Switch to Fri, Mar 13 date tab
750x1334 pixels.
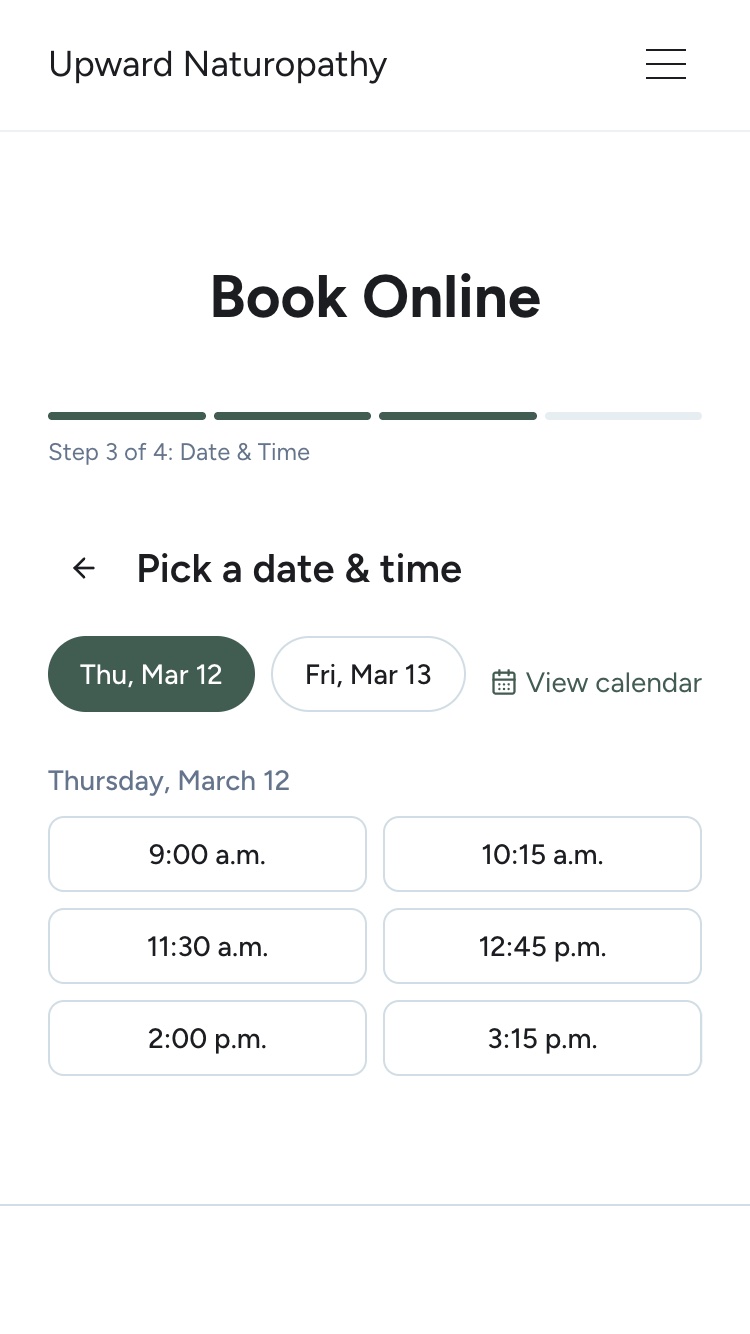click(368, 674)
